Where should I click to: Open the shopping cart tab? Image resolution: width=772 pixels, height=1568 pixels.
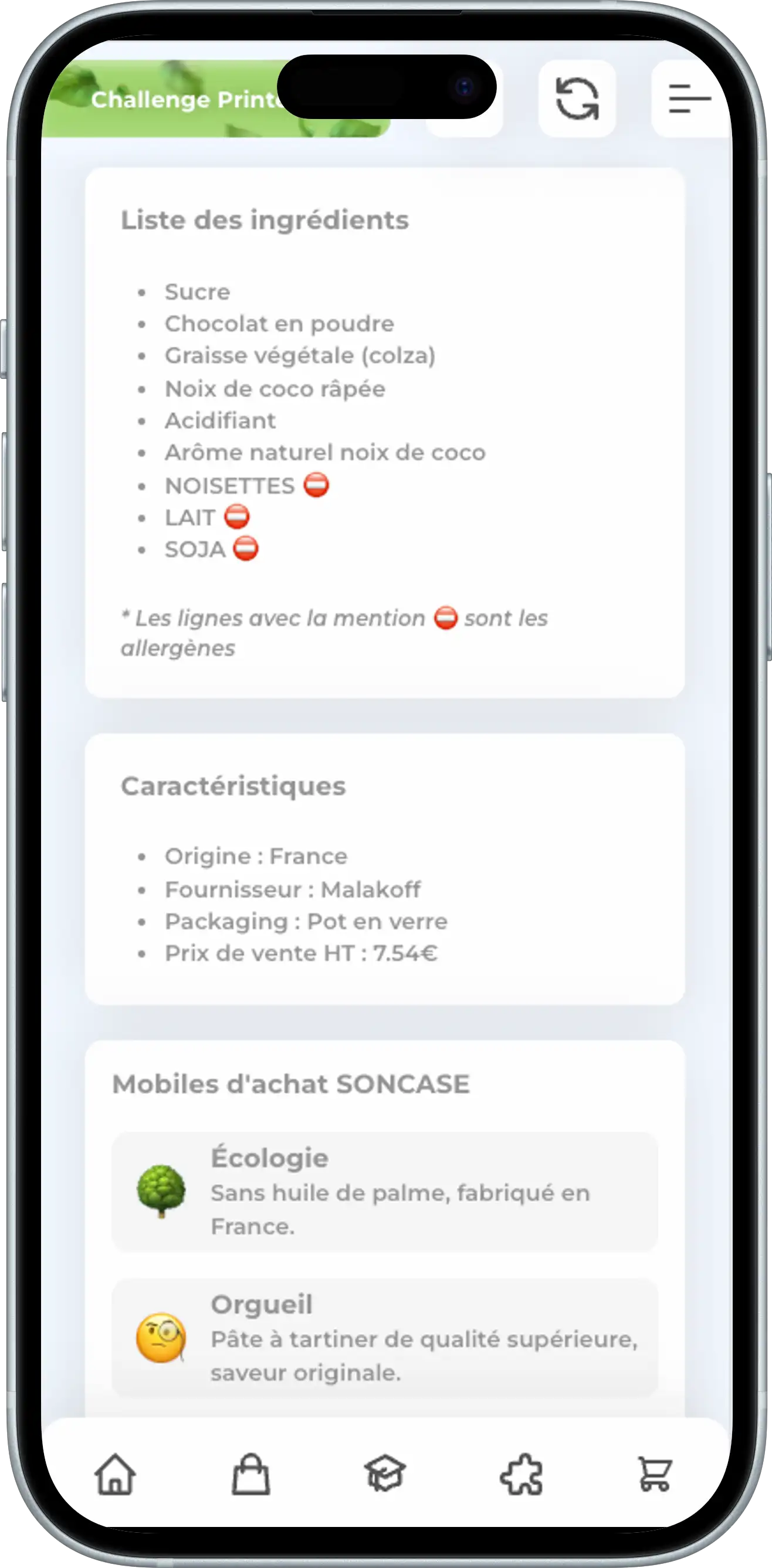655,1474
